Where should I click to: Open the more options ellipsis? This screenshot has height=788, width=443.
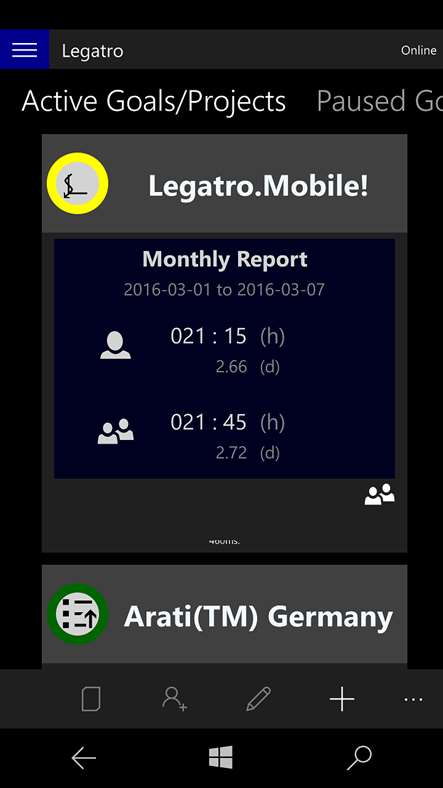[413, 699]
